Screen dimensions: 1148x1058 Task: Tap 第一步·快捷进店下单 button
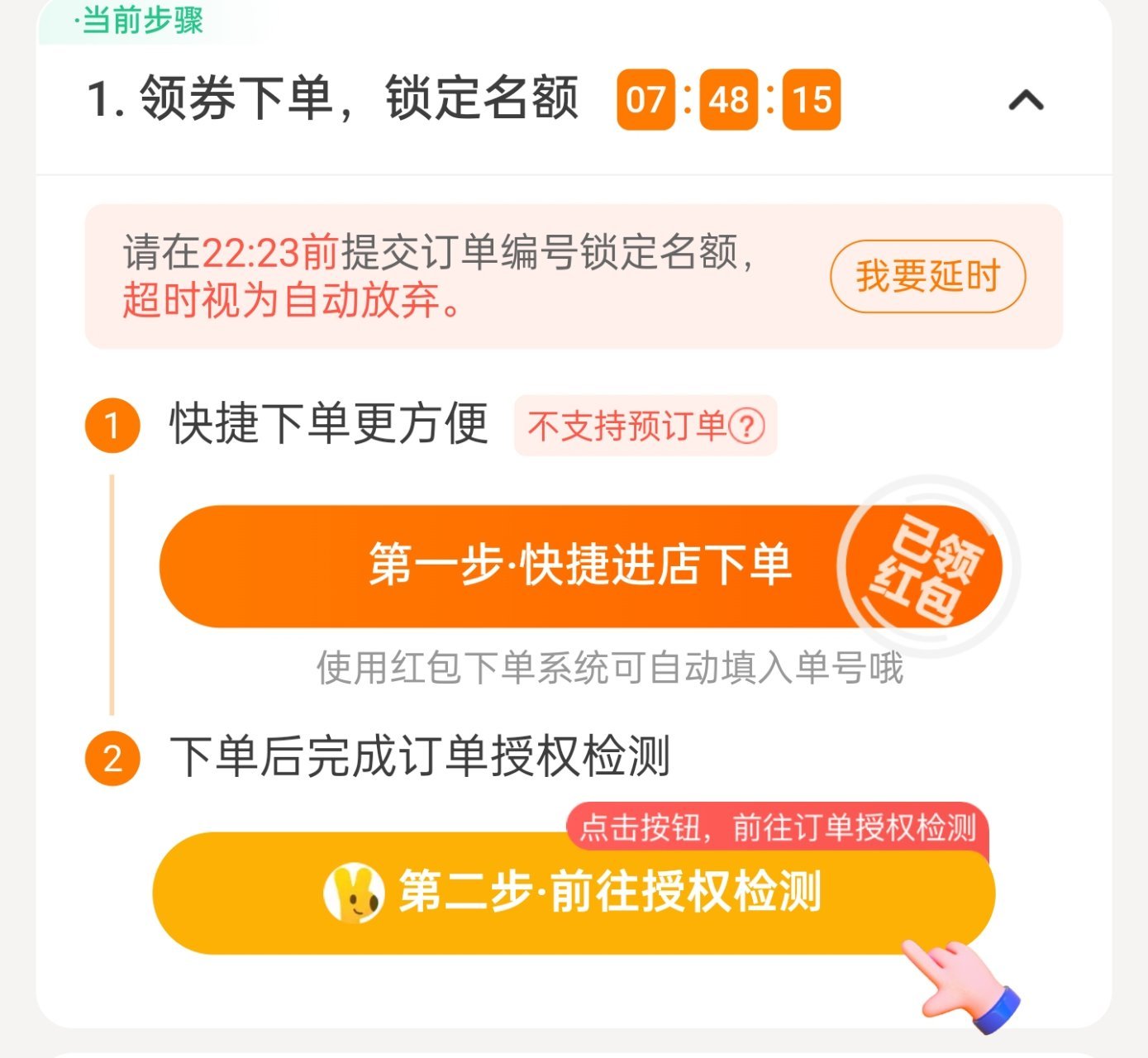[x=579, y=566]
